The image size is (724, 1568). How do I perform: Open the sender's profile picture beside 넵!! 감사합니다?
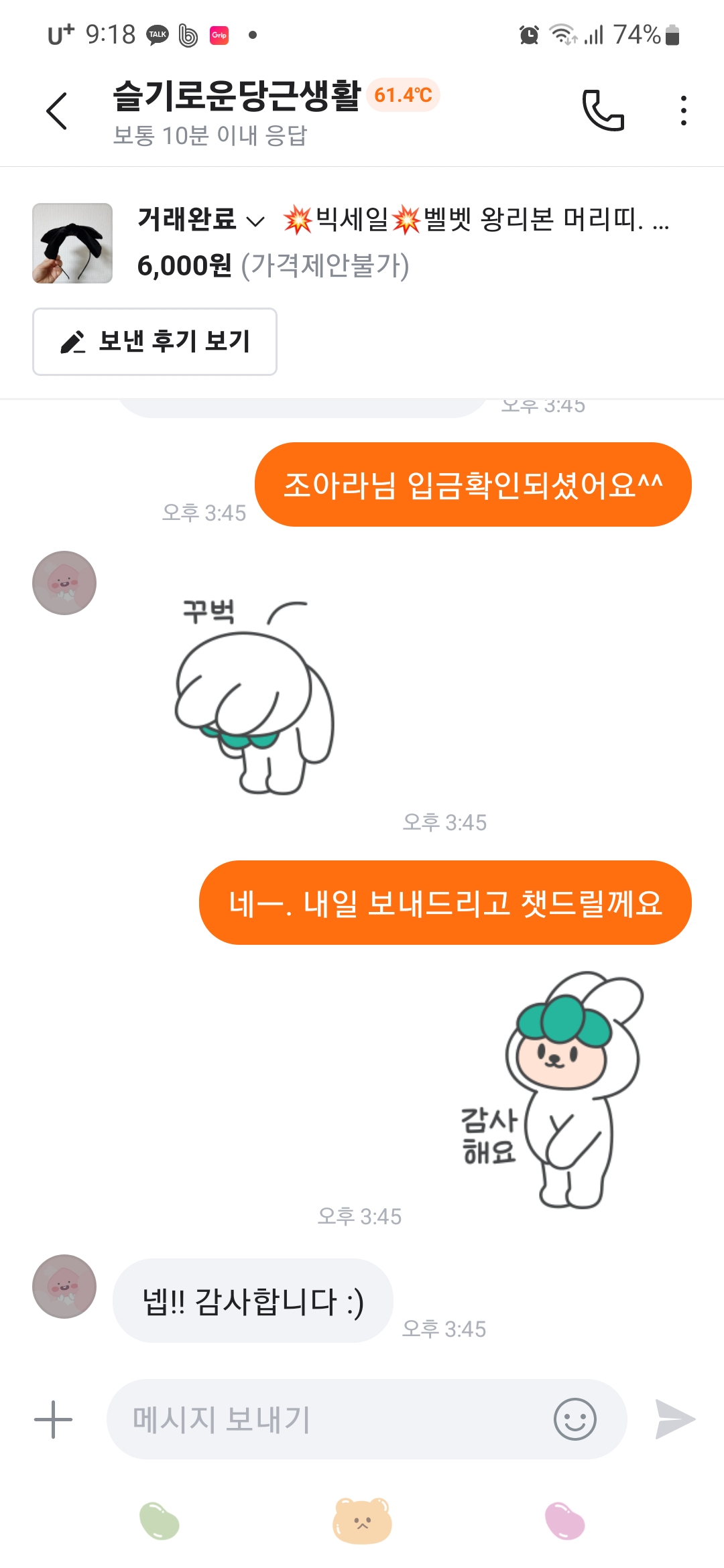64,1287
